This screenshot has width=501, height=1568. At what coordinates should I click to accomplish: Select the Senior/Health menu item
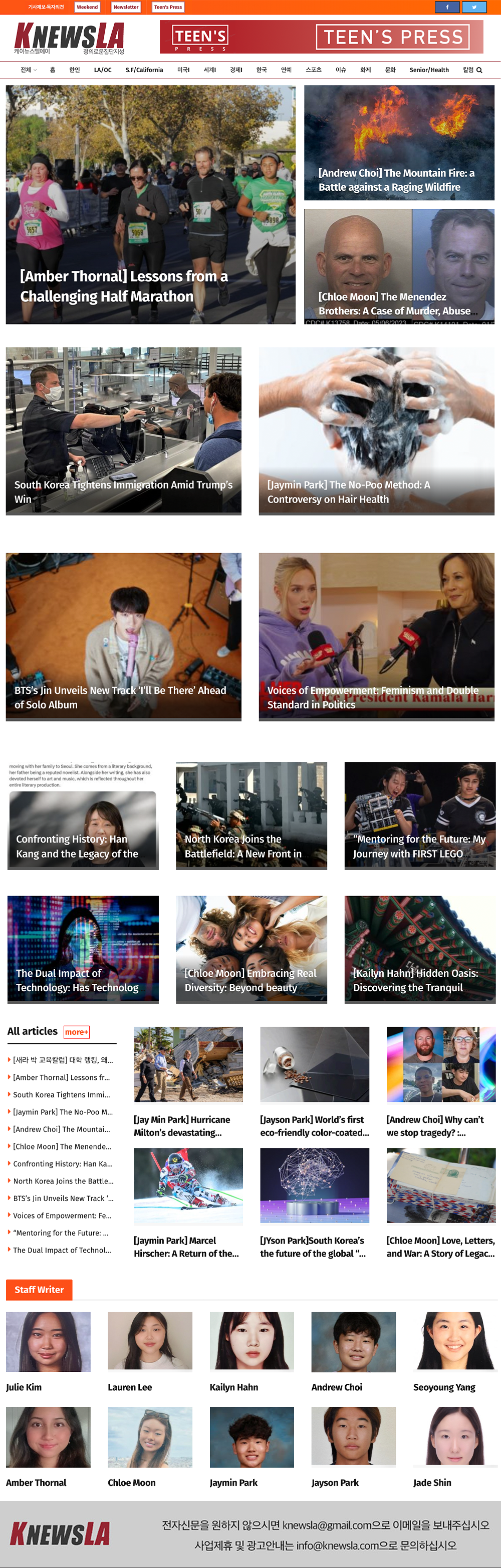pos(429,70)
